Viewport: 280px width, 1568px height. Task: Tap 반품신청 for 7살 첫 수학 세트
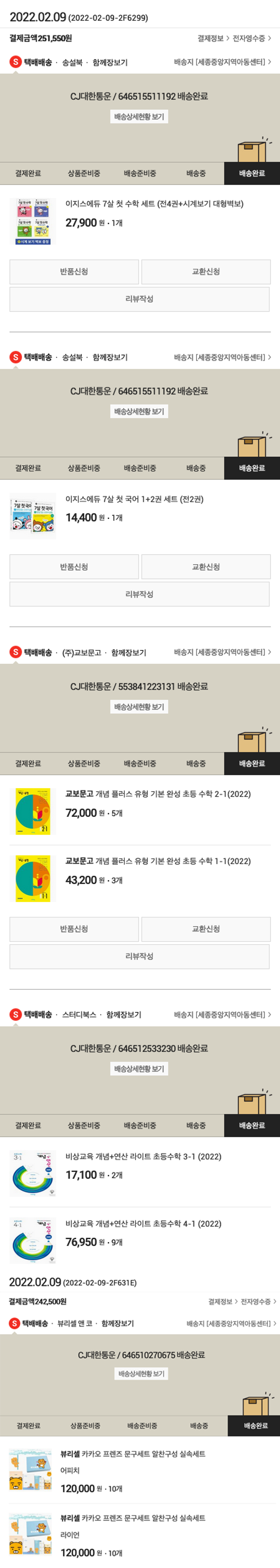tap(74, 272)
